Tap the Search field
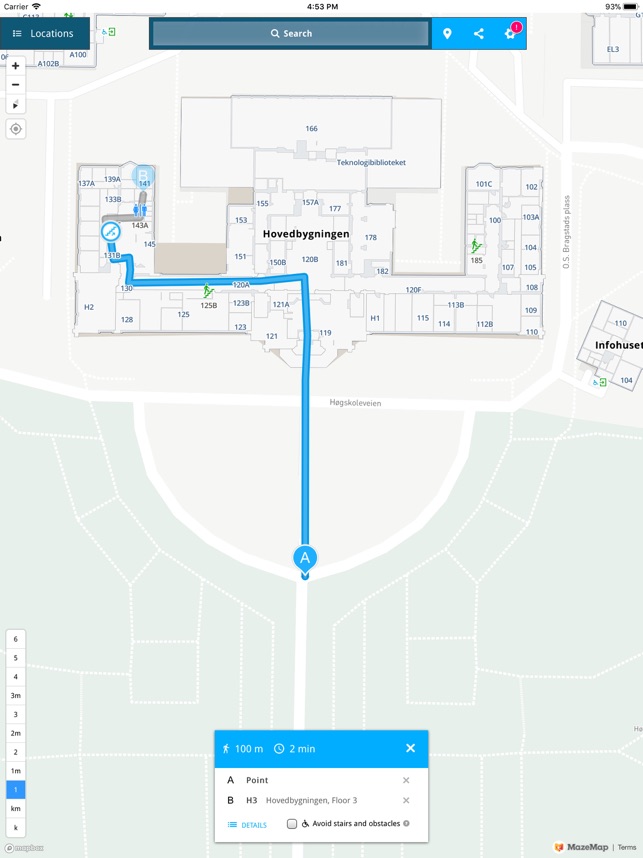The height and width of the screenshot is (858, 643). tap(291, 33)
